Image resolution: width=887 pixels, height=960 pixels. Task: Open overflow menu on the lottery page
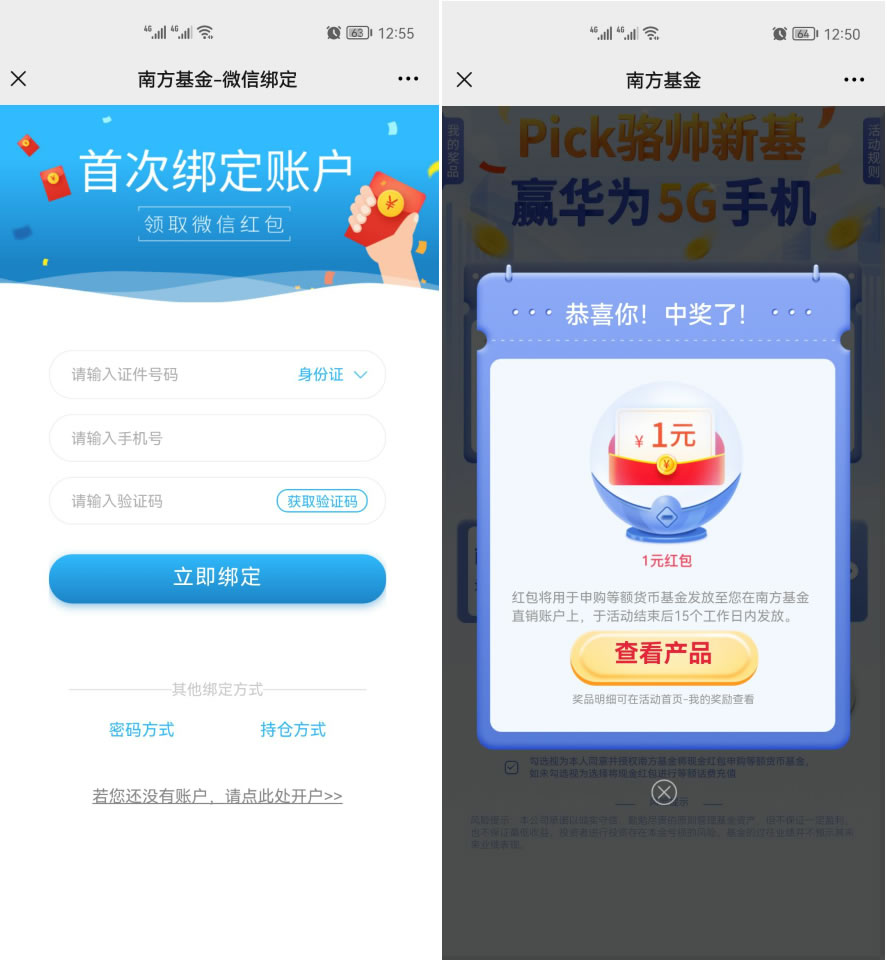(854, 80)
